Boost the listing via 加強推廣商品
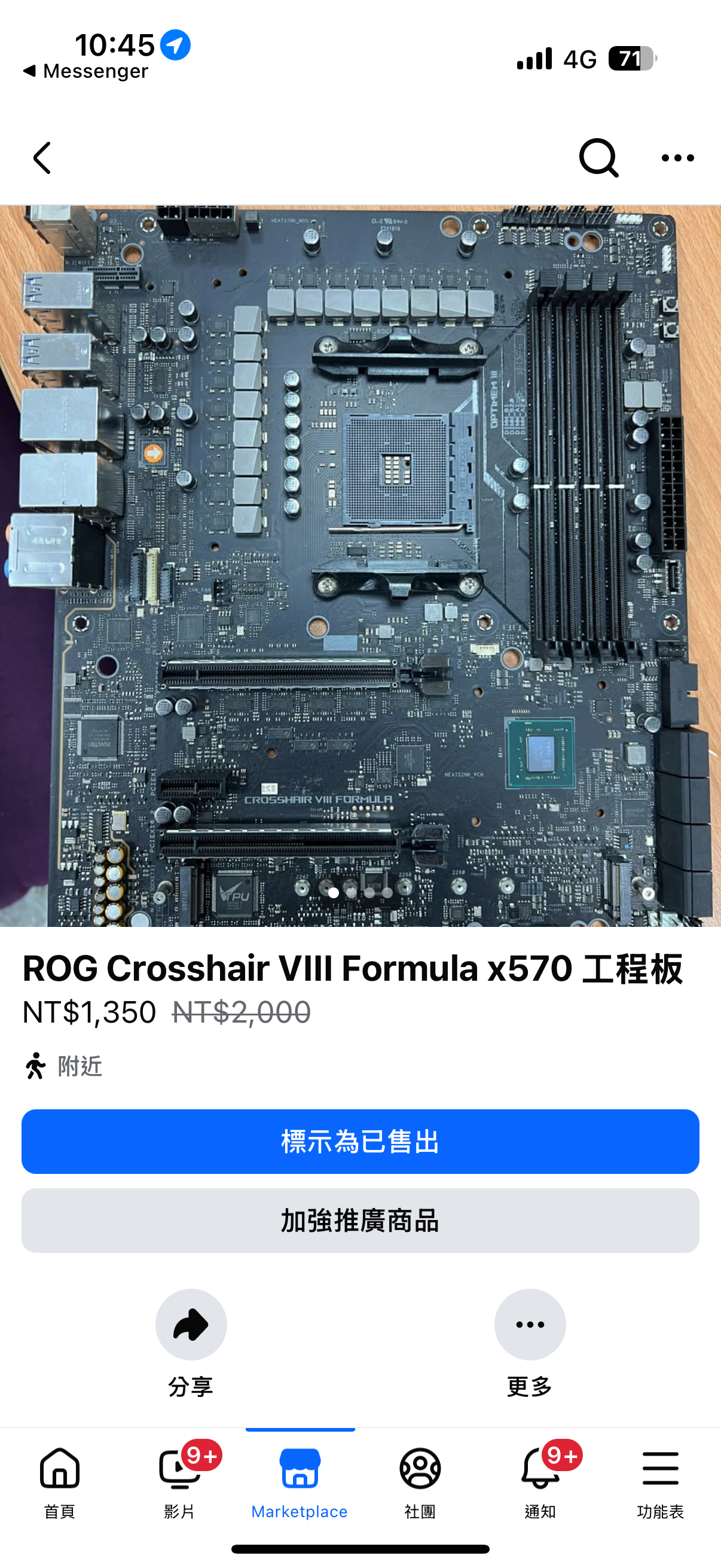This screenshot has height=1568, width=721. point(360,1221)
